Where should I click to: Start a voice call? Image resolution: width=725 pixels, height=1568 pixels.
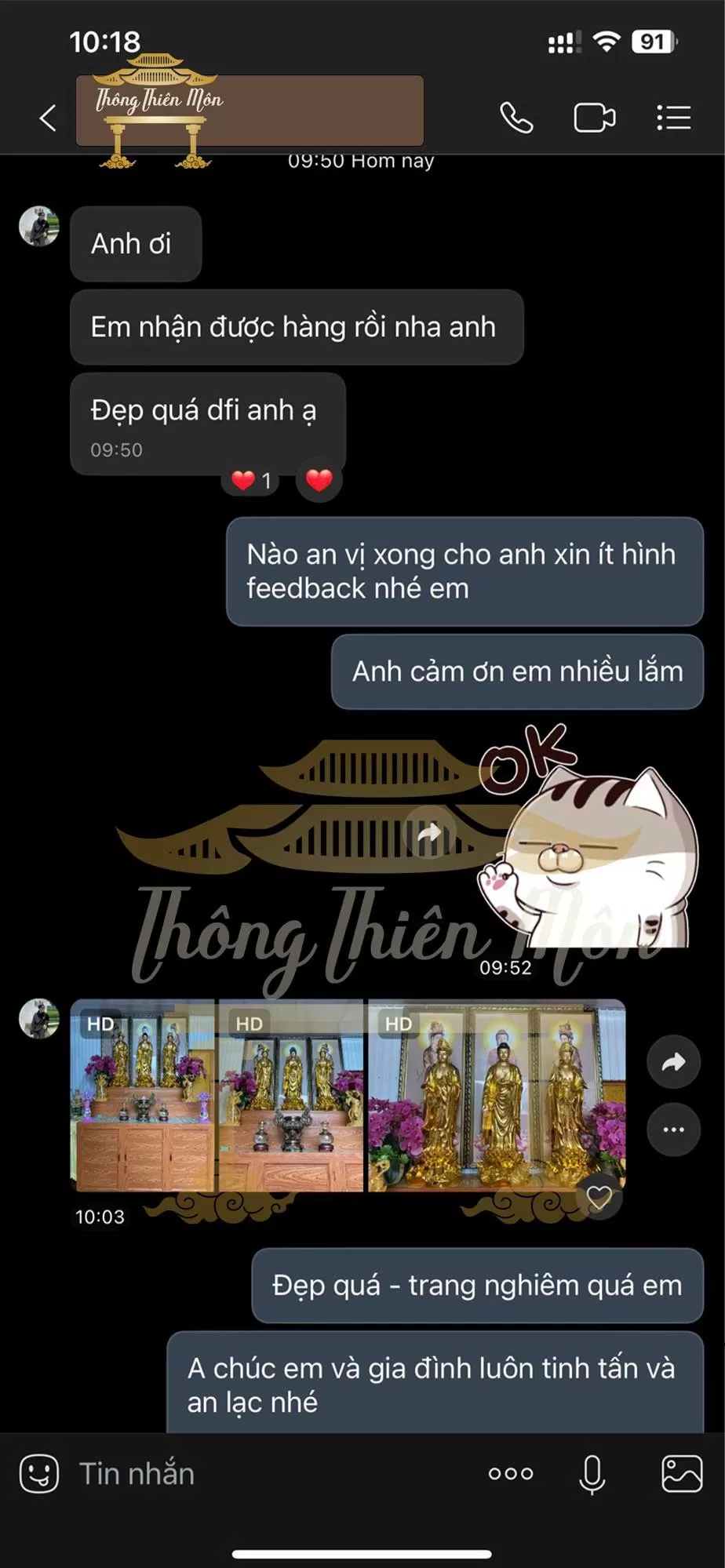coord(516,118)
